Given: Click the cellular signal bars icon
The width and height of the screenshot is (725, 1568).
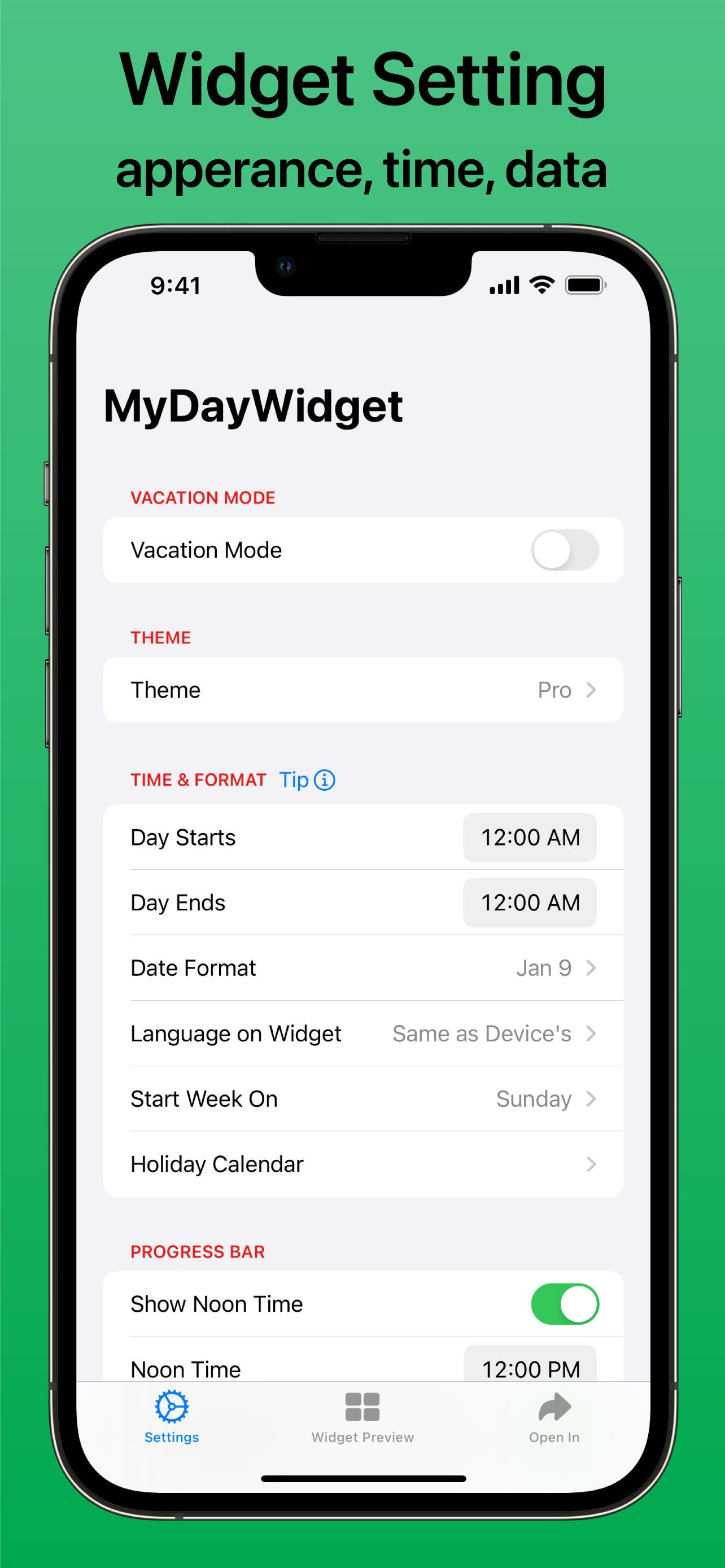Looking at the screenshot, I should coord(504,284).
